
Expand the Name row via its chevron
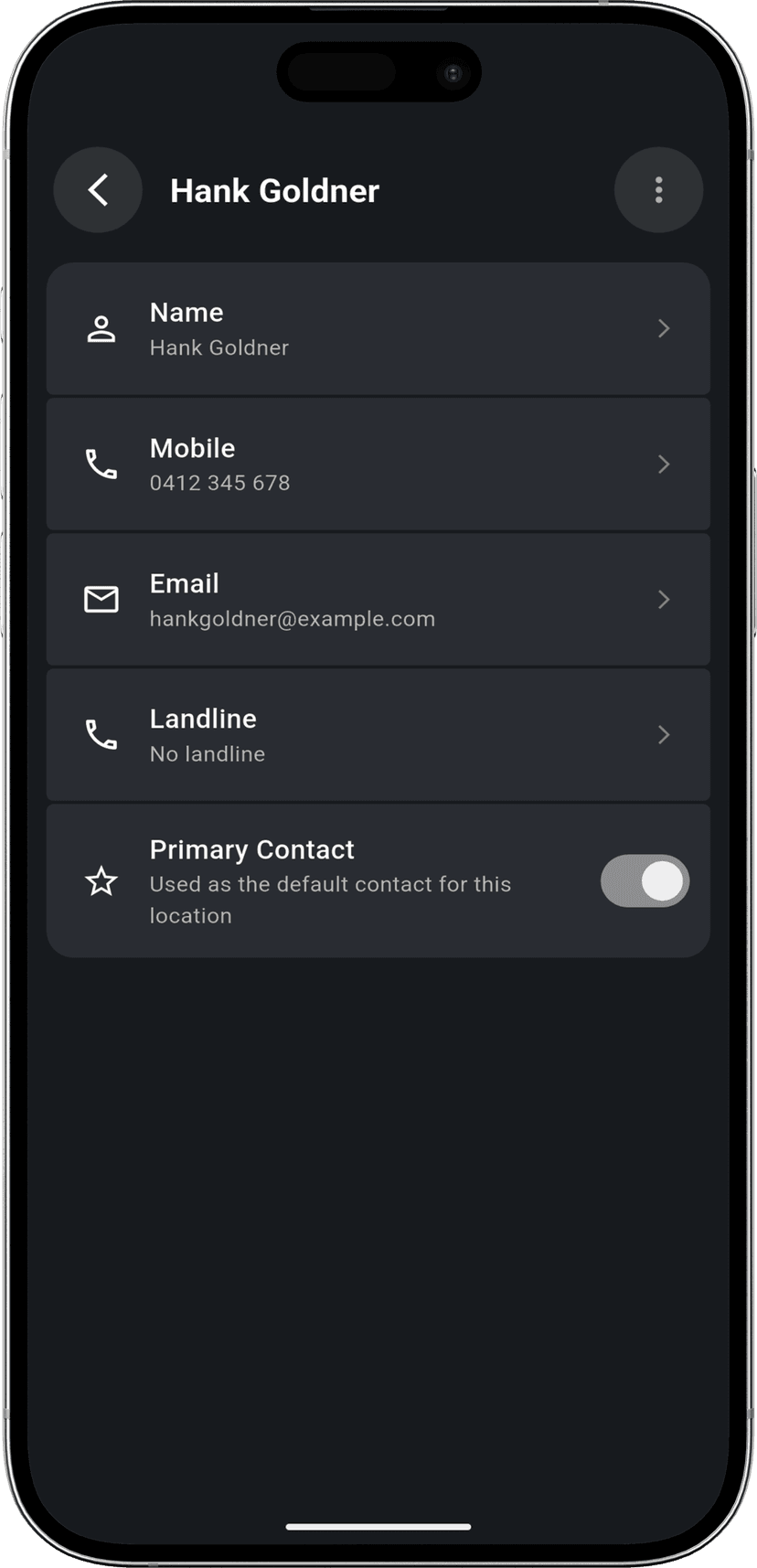pos(664,328)
